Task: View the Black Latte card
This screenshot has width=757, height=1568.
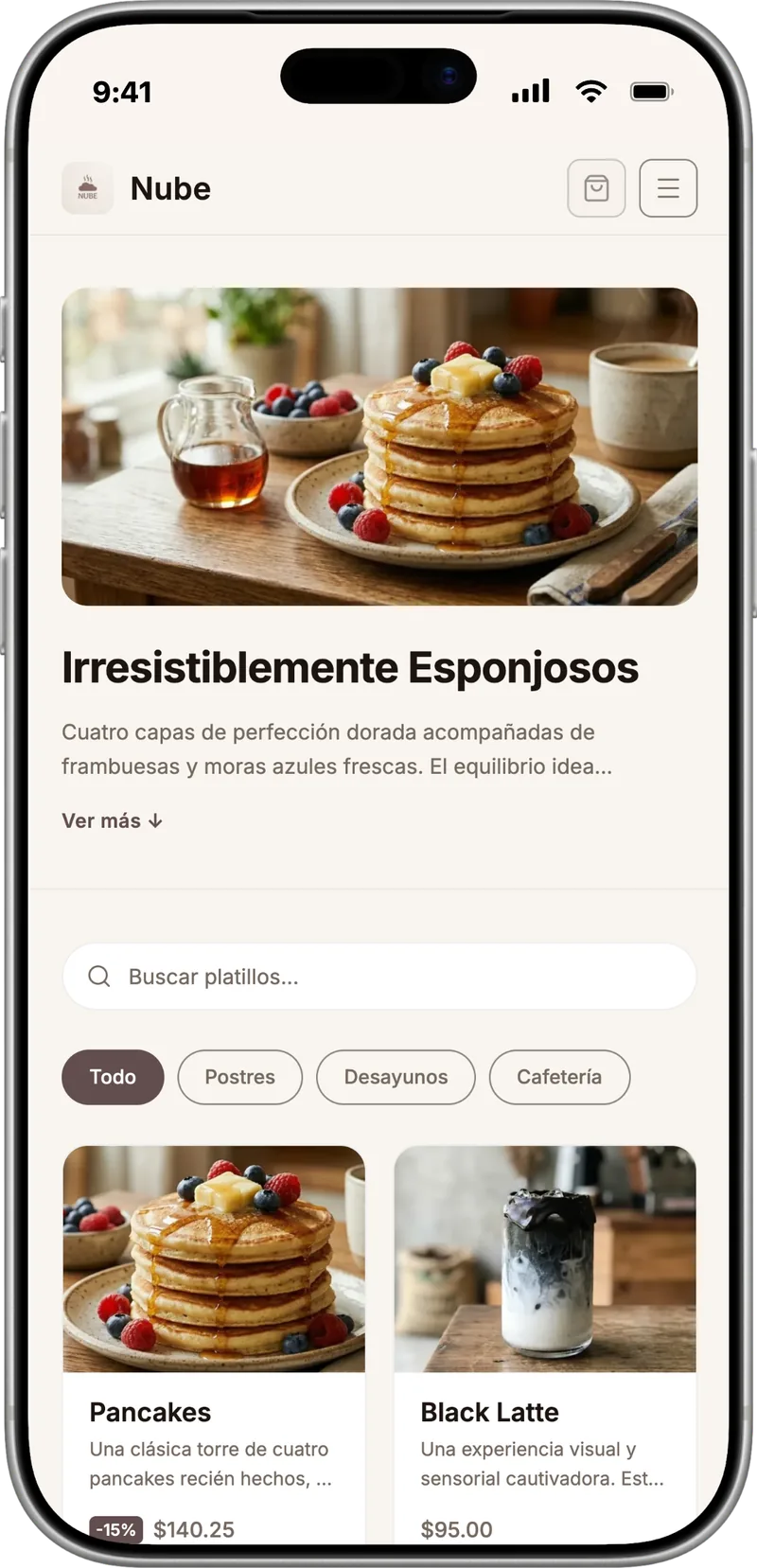Action: pyautogui.click(x=545, y=1344)
